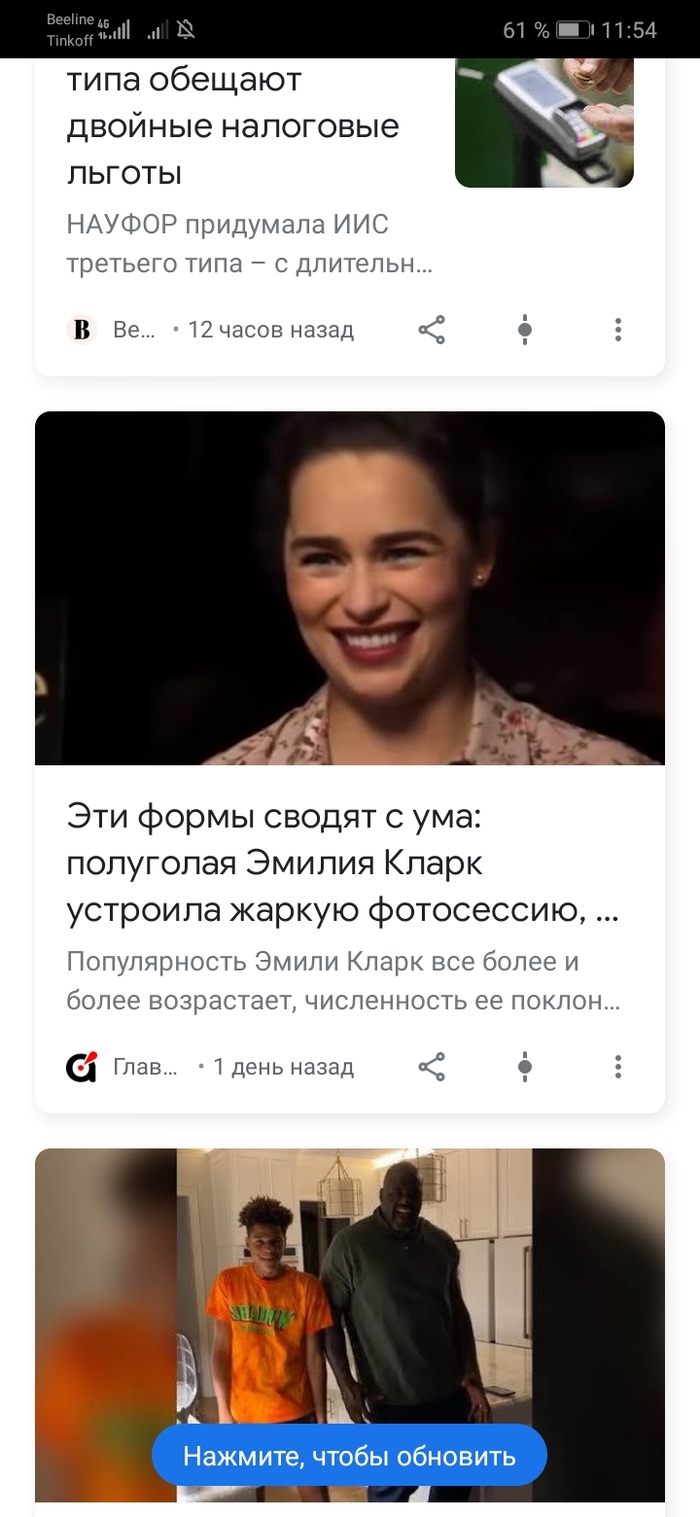Share the НАУФОР tax benefits article
The height and width of the screenshot is (1517, 700).
pyautogui.click(x=431, y=330)
